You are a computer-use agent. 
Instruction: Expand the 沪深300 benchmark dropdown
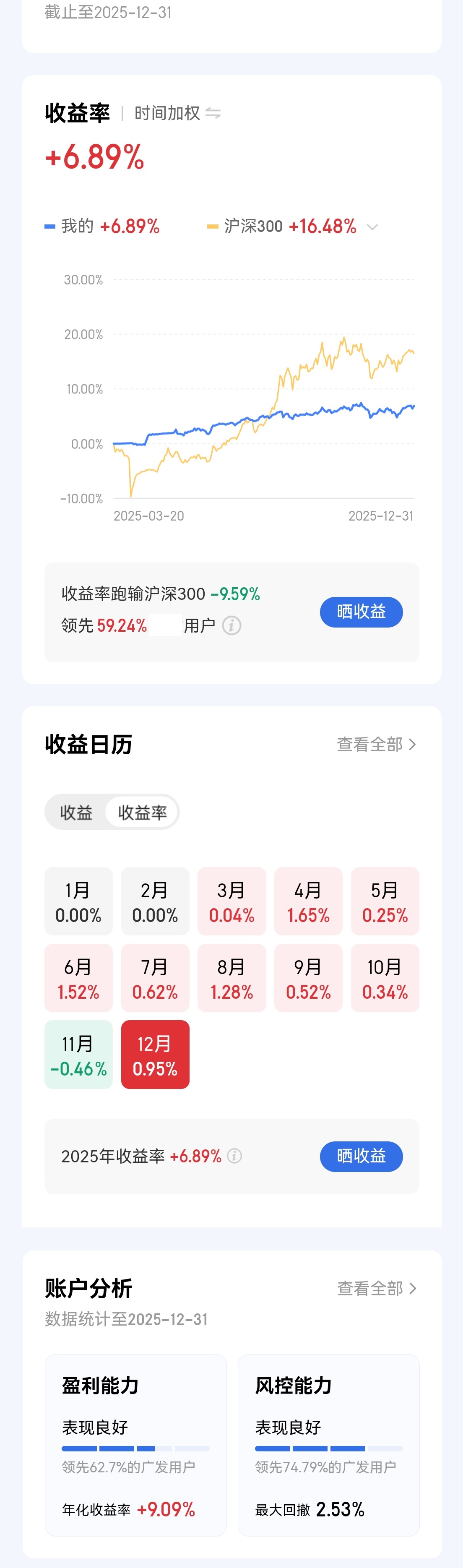click(x=372, y=227)
